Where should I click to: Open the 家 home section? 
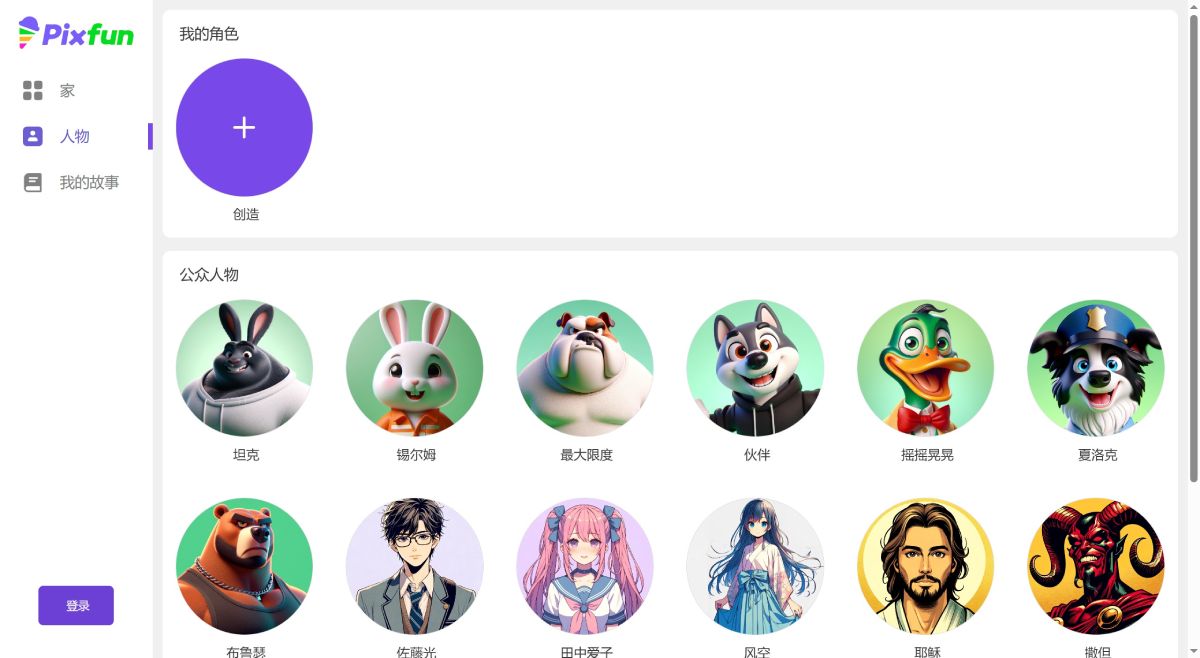coord(66,91)
